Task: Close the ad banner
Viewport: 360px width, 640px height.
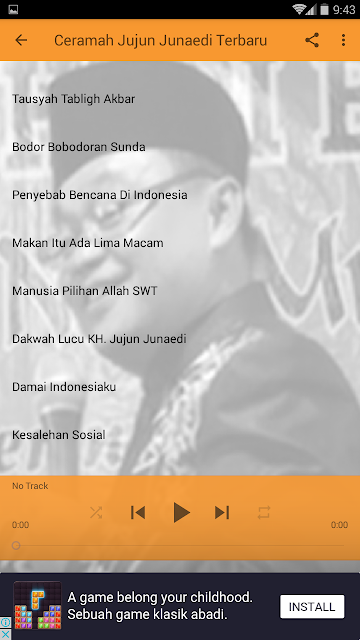Action: click(x=6, y=635)
